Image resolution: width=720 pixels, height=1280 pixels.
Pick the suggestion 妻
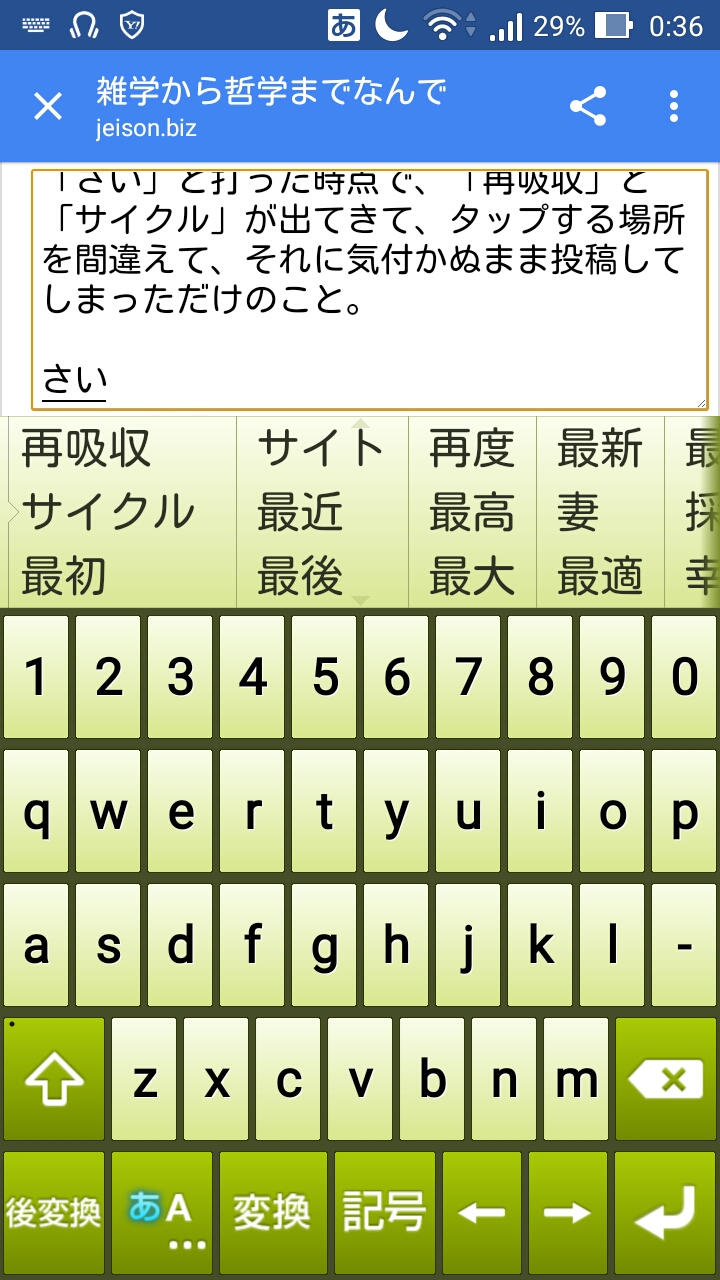coord(579,512)
